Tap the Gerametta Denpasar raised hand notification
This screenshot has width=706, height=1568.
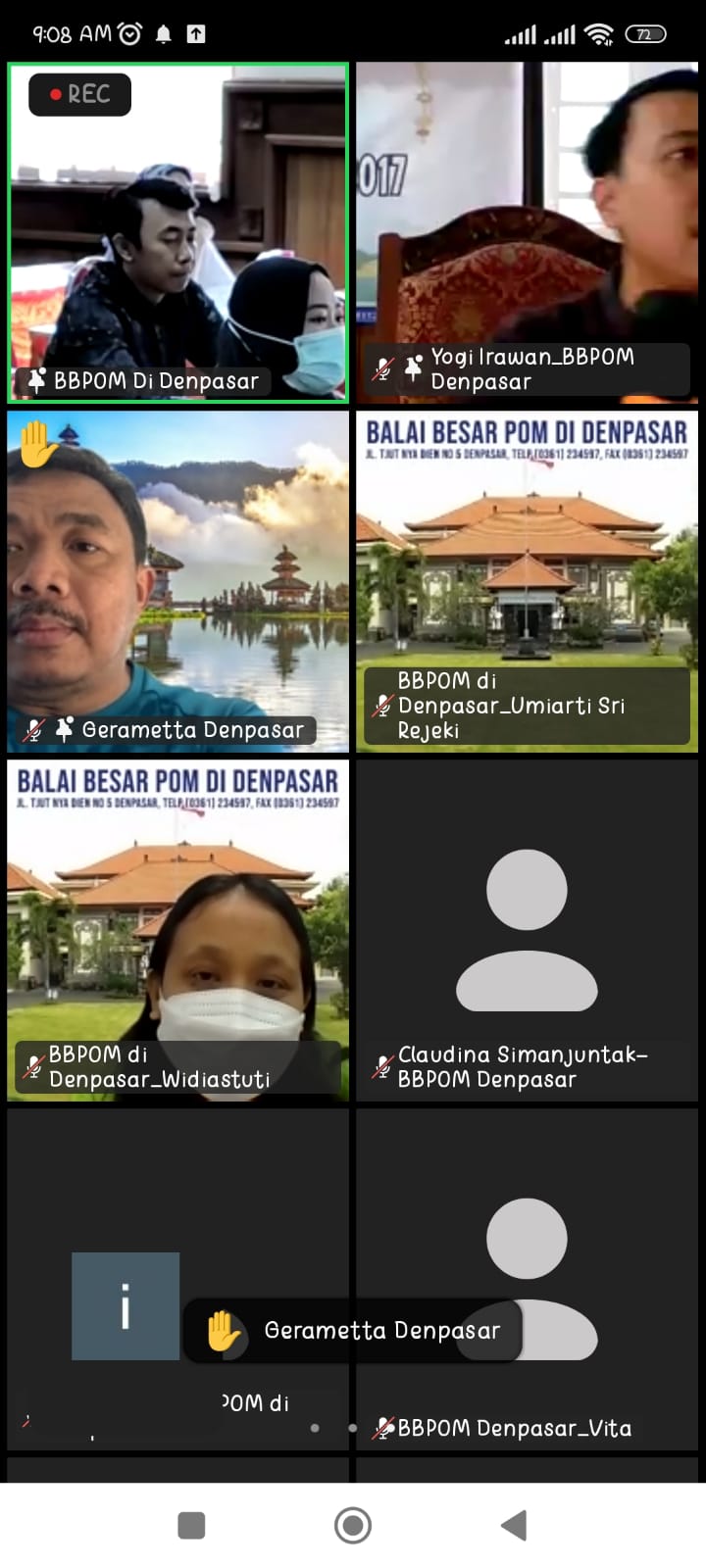(353, 1330)
